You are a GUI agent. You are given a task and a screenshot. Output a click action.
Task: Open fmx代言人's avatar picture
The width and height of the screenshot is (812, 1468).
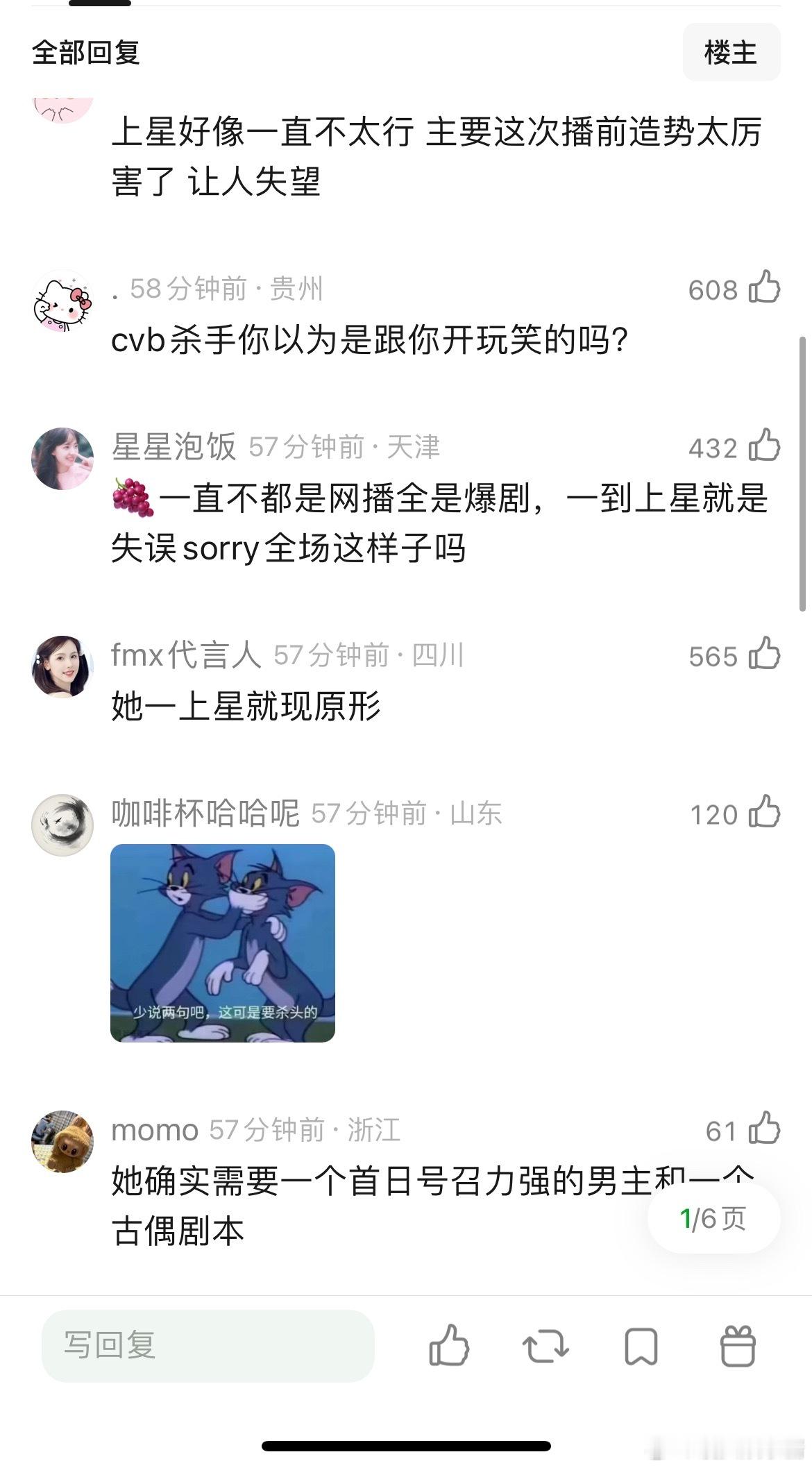[x=62, y=666]
